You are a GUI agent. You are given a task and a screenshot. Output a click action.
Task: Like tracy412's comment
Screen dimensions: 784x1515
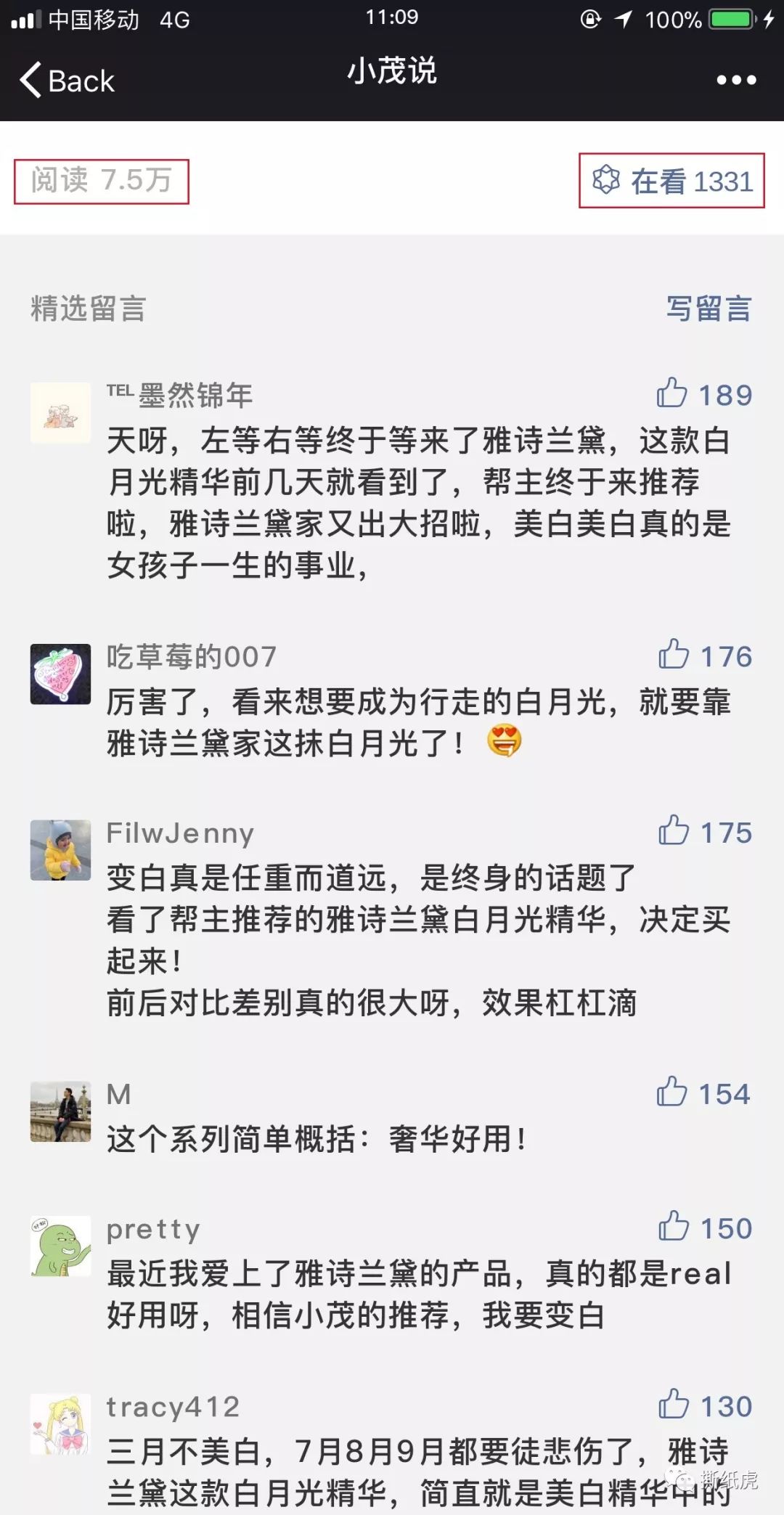click(x=674, y=1405)
